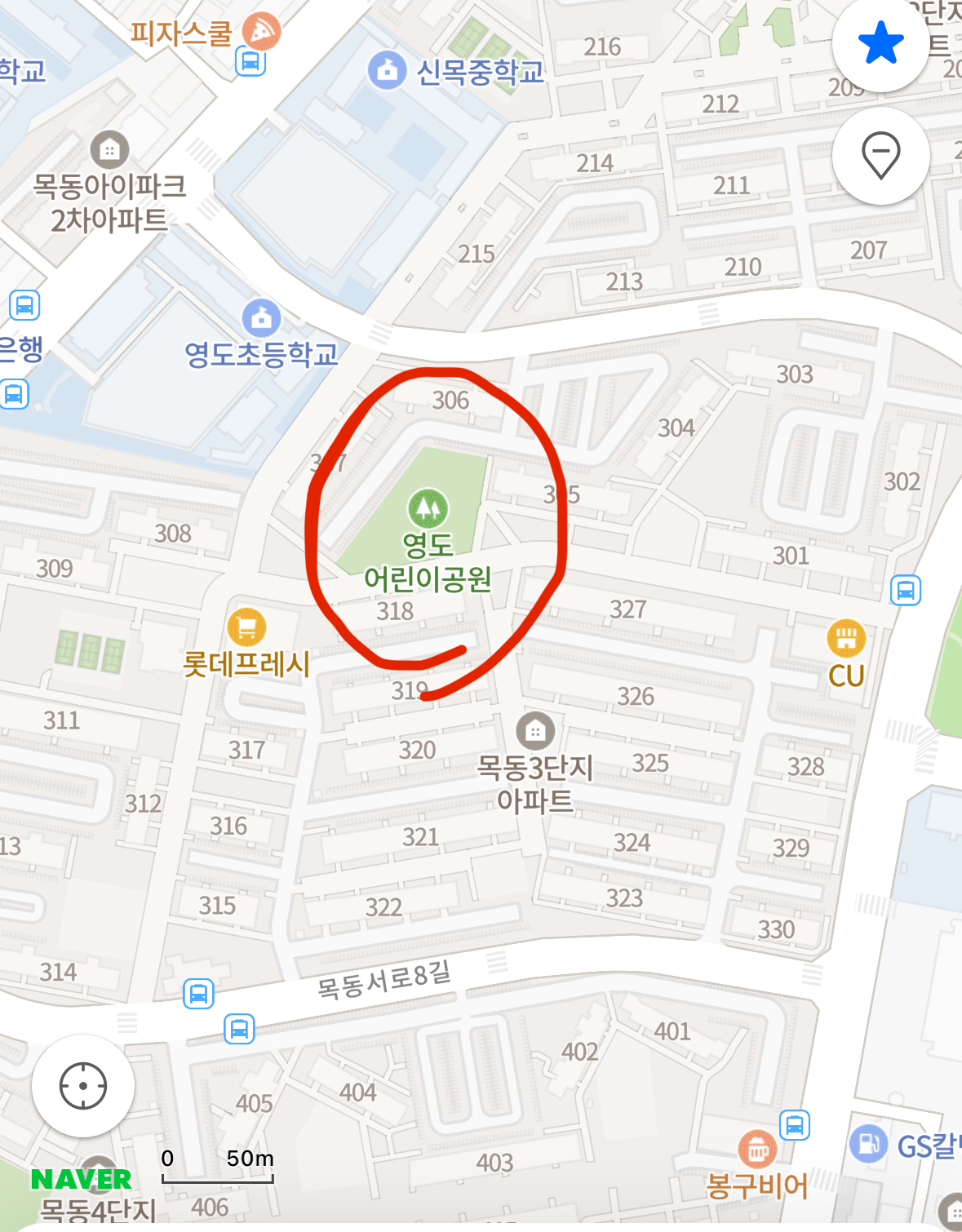Open the favorites star button
The height and width of the screenshot is (1232, 962).
880,43
